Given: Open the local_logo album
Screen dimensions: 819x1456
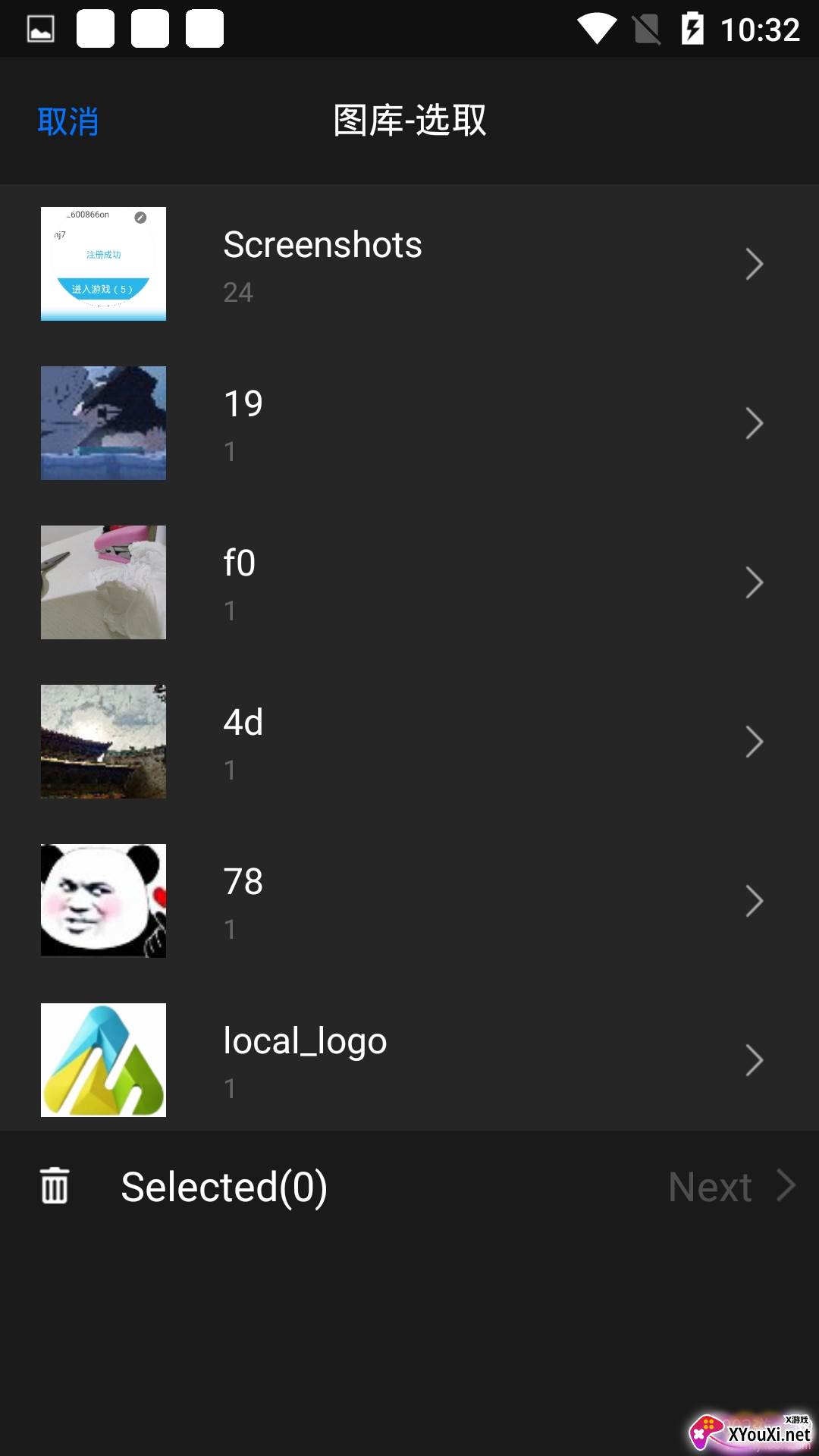Looking at the screenshot, I should [409, 1060].
